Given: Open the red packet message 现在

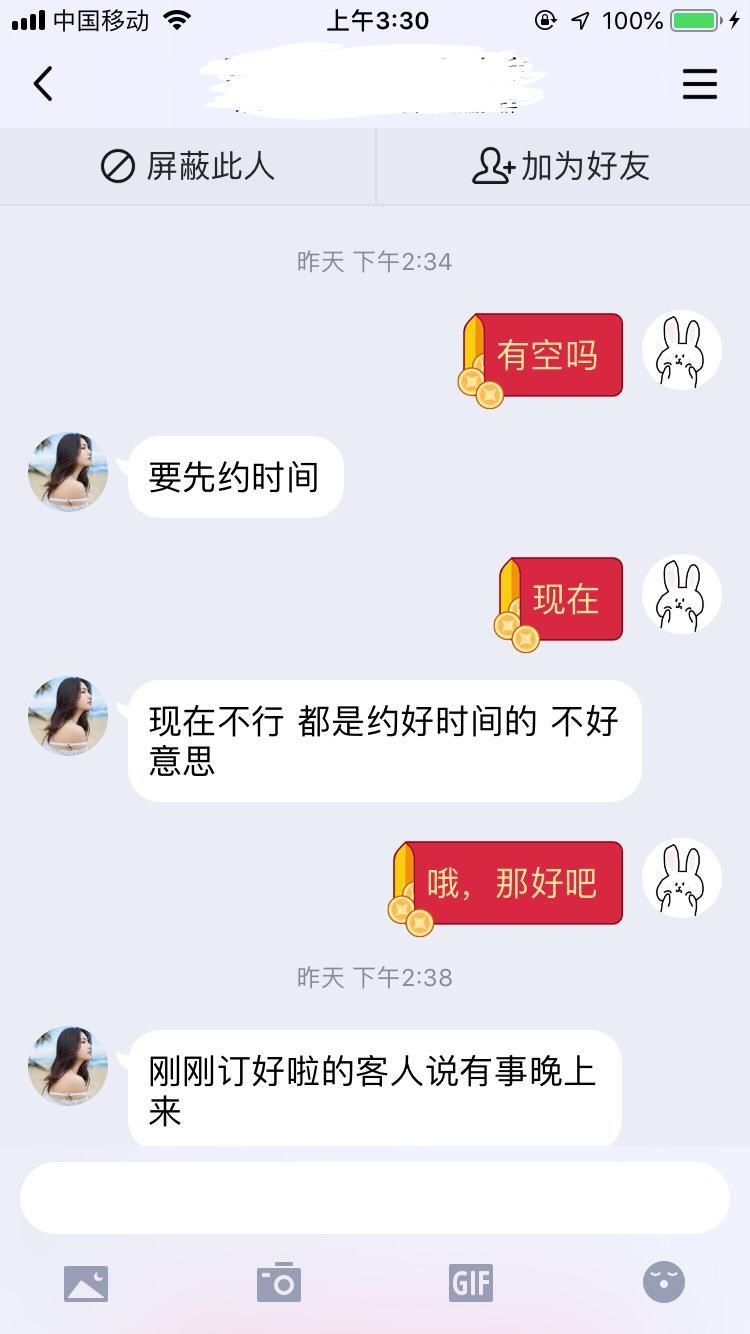Looking at the screenshot, I should pos(563,599).
